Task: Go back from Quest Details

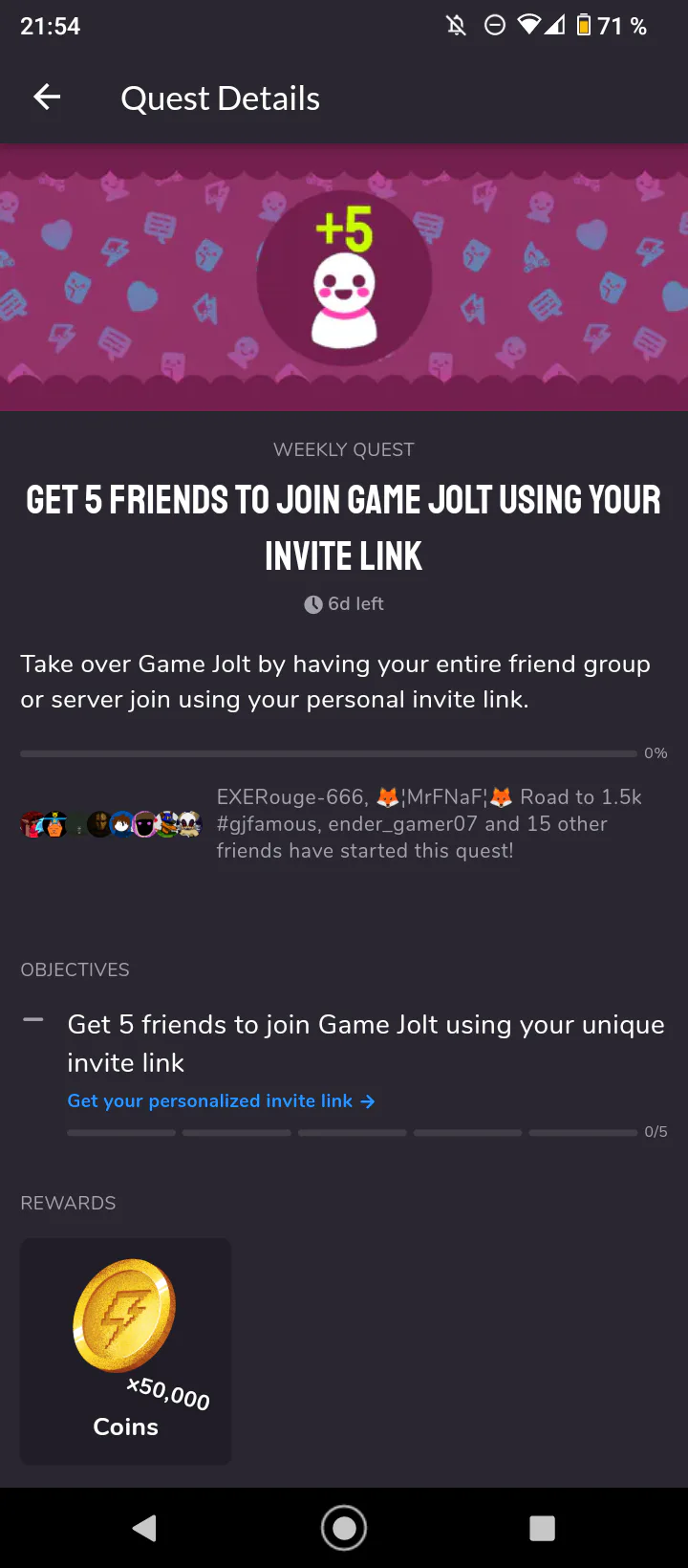Action: point(47,97)
